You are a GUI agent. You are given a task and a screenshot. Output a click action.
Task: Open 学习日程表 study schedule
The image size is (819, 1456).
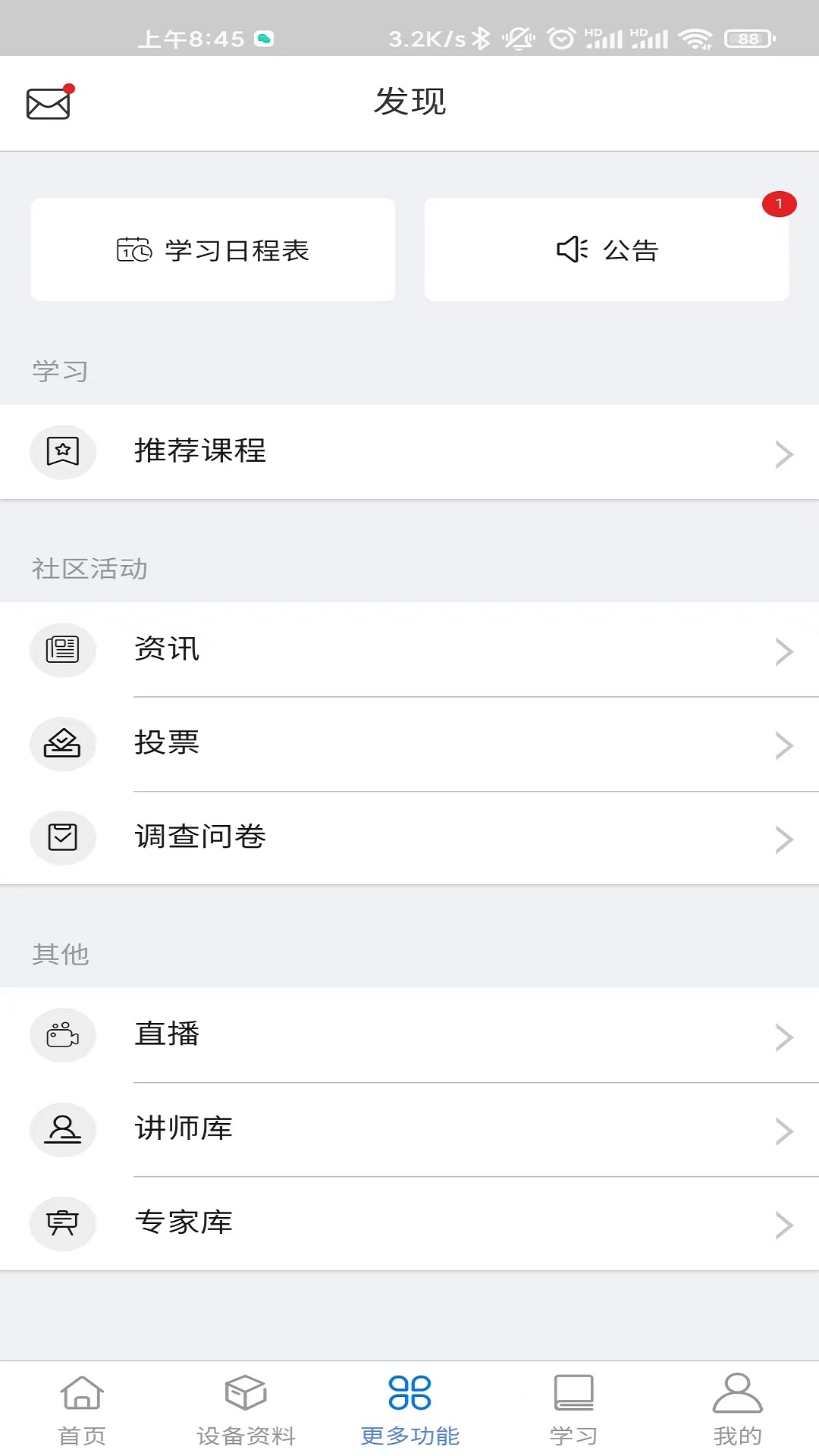tap(213, 250)
